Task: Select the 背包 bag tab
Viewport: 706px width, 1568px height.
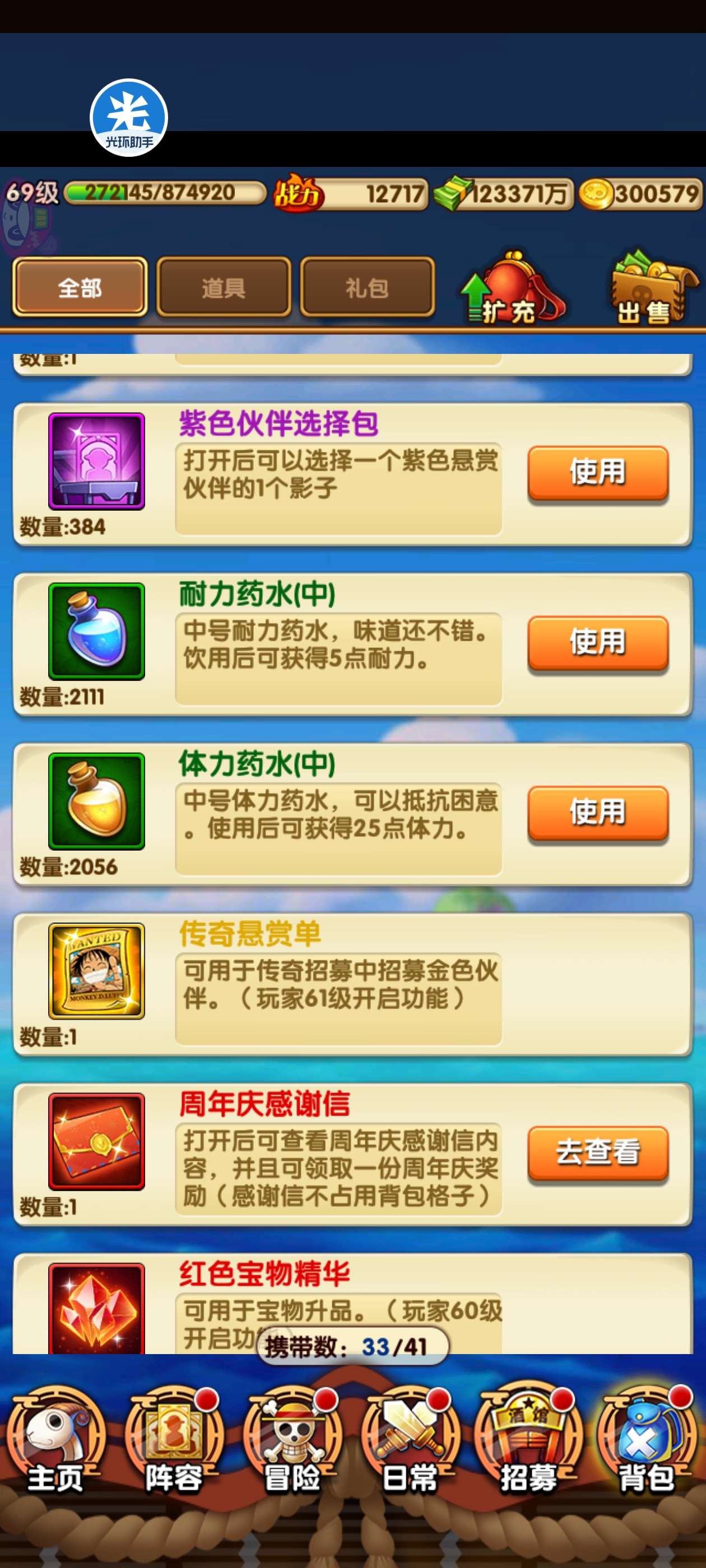Action: coord(645,1441)
